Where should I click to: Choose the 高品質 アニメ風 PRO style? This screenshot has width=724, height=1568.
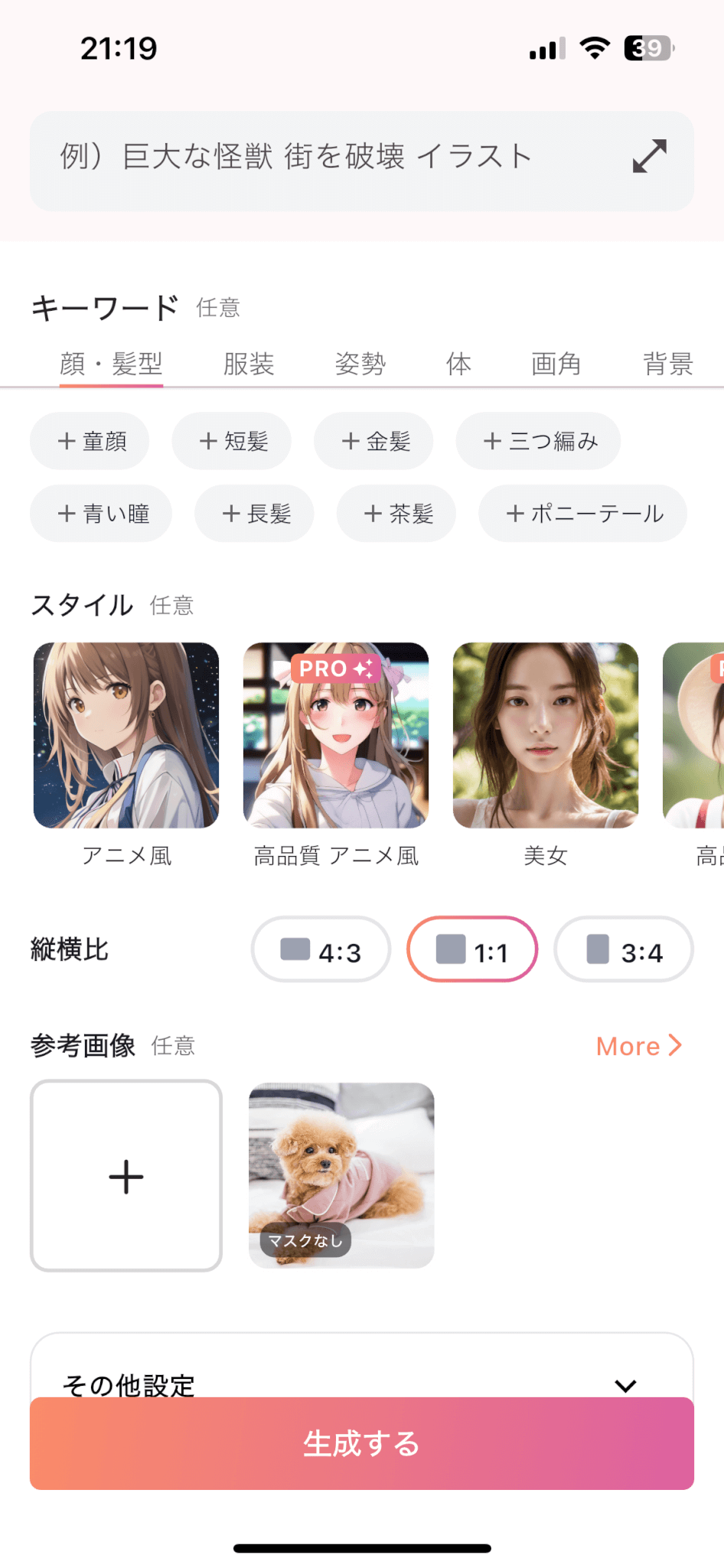(336, 736)
